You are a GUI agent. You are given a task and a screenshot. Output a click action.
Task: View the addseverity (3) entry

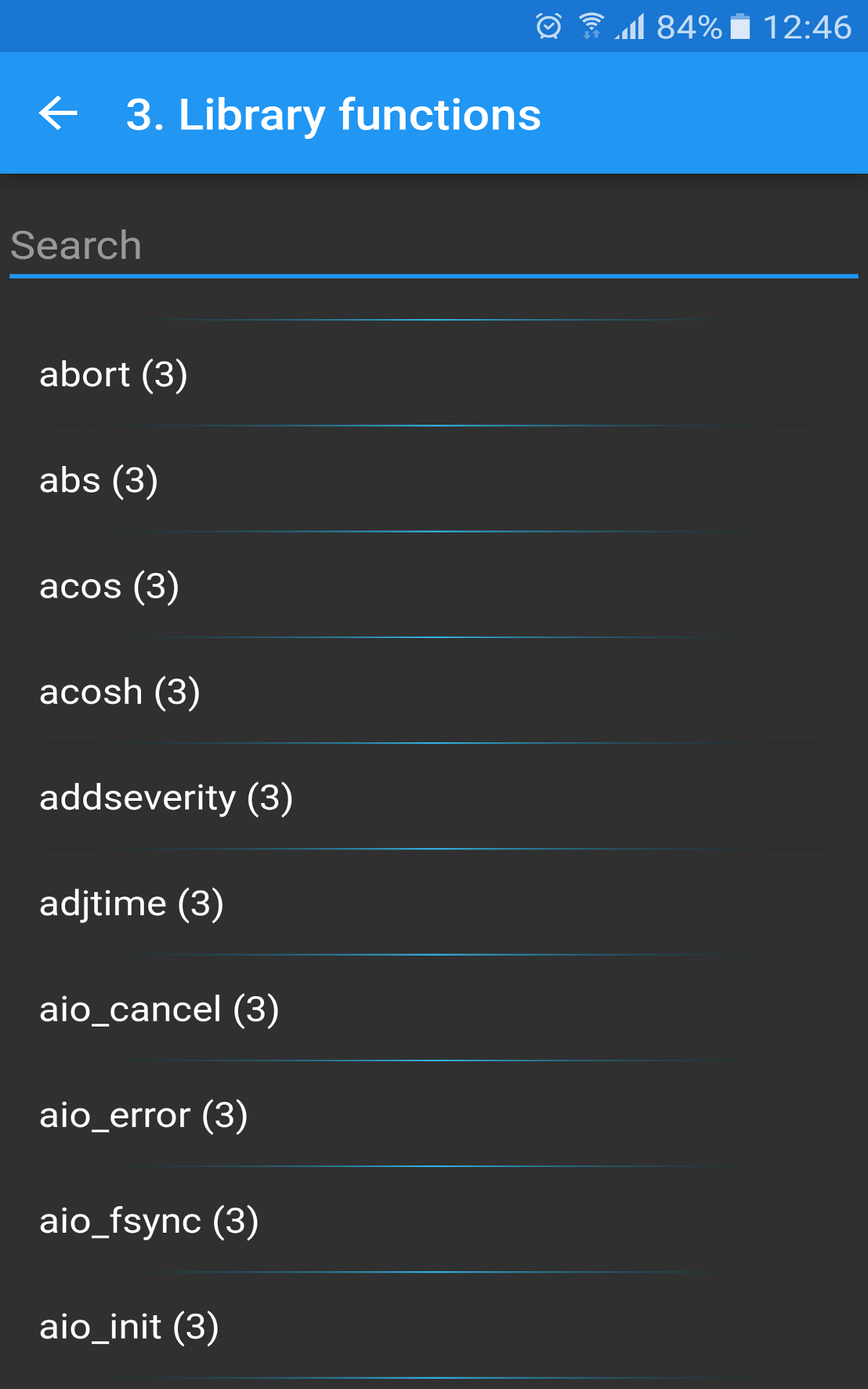tap(434, 796)
